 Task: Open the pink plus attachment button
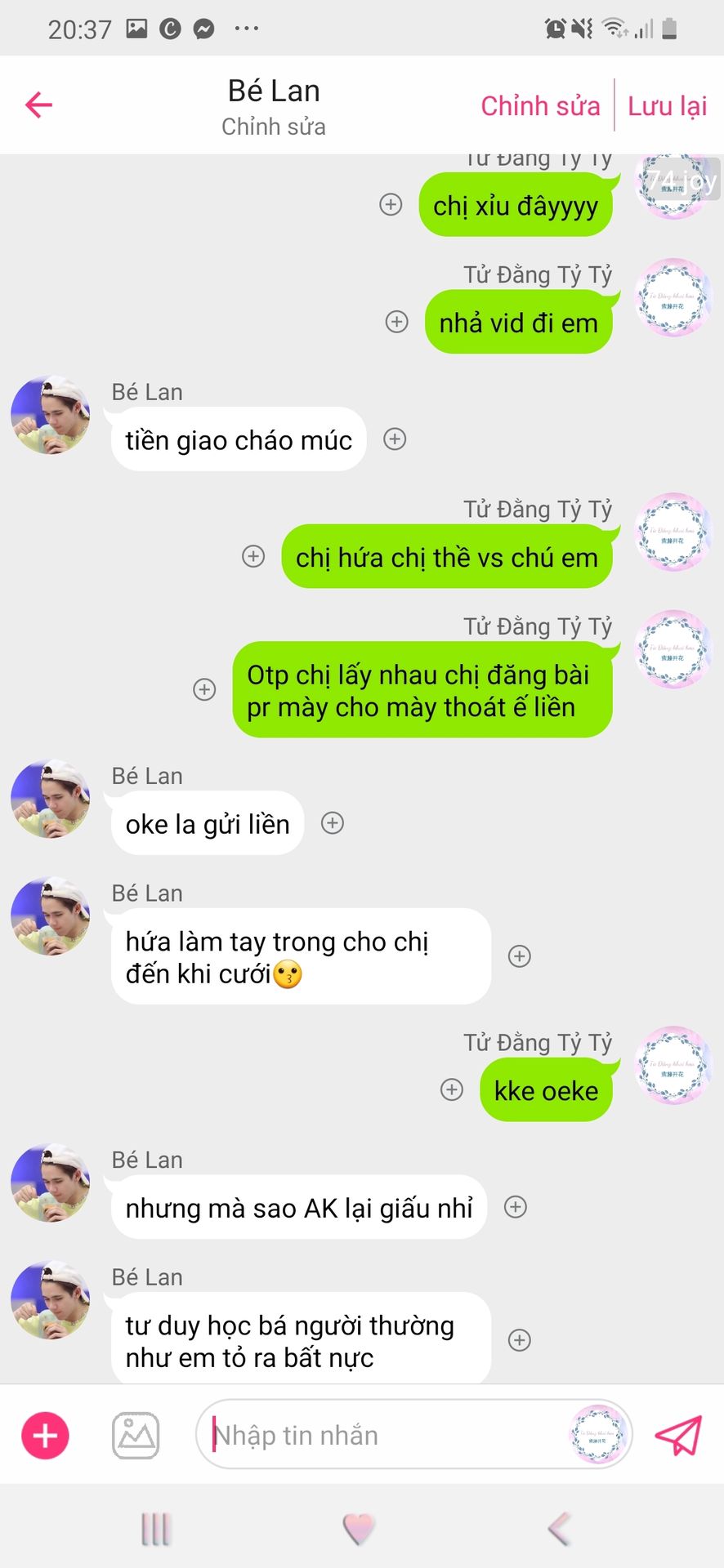tap(45, 1435)
